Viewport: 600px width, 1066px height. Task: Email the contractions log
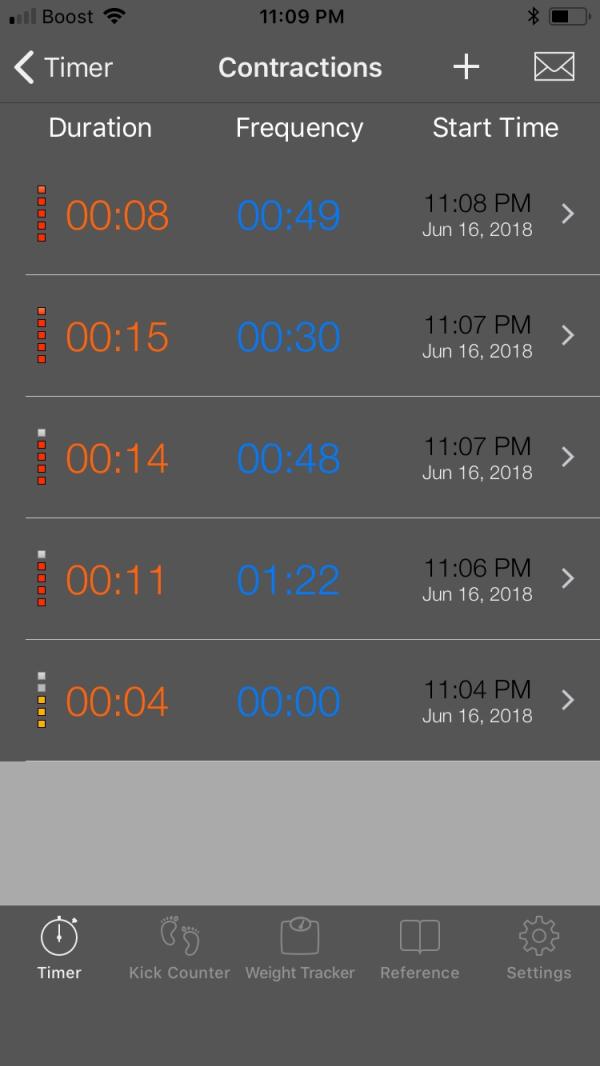pyautogui.click(x=553, y=67)
